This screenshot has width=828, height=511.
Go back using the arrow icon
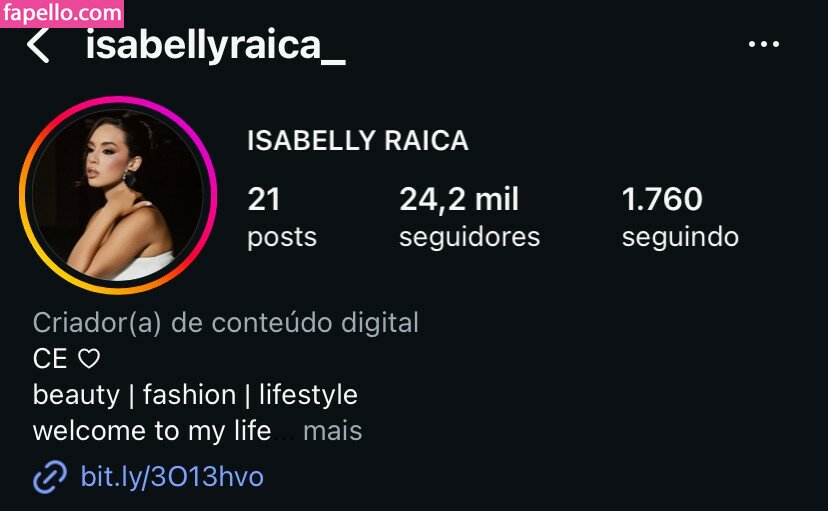pos(38,46)
